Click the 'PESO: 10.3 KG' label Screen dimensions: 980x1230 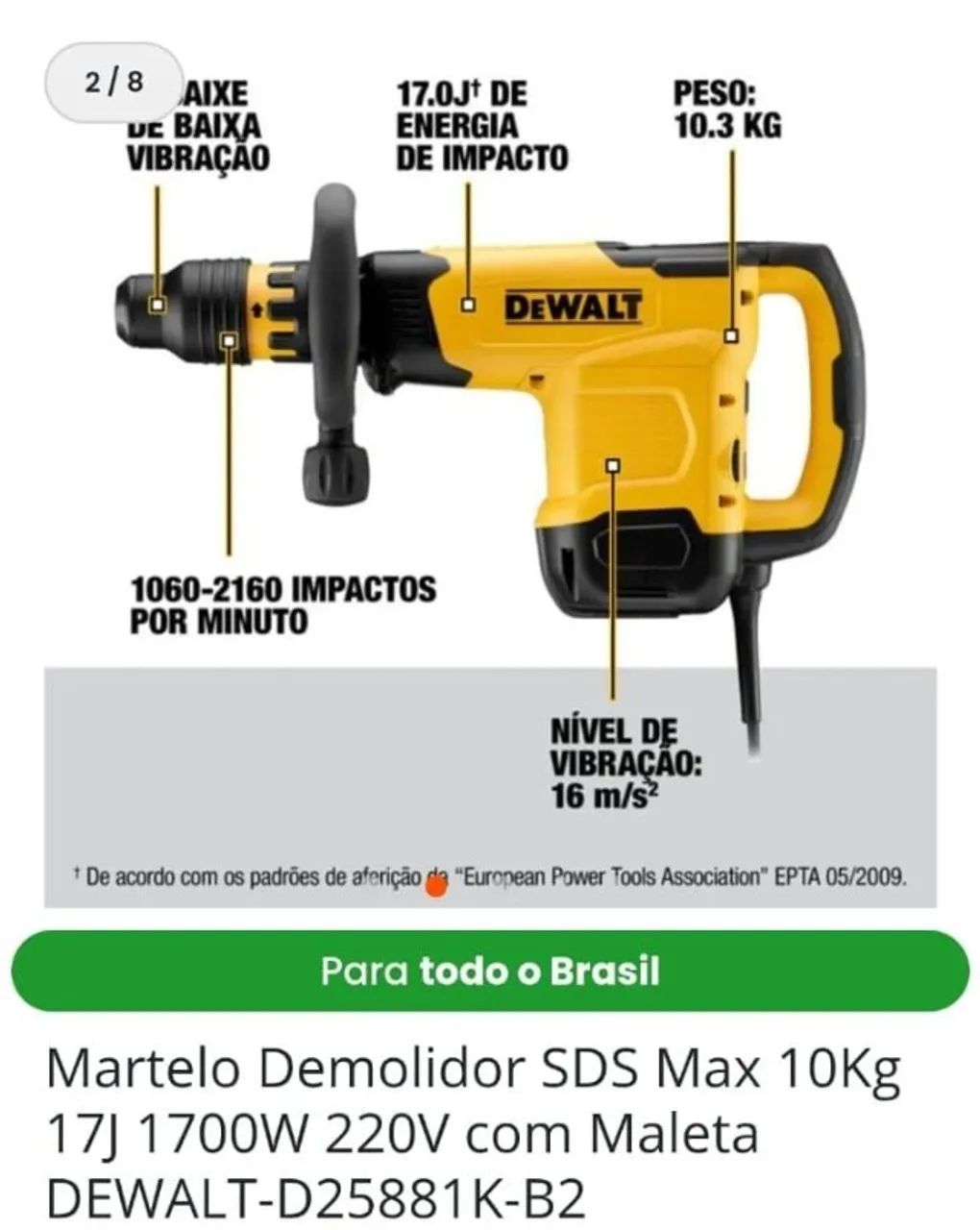pos(728,109)
